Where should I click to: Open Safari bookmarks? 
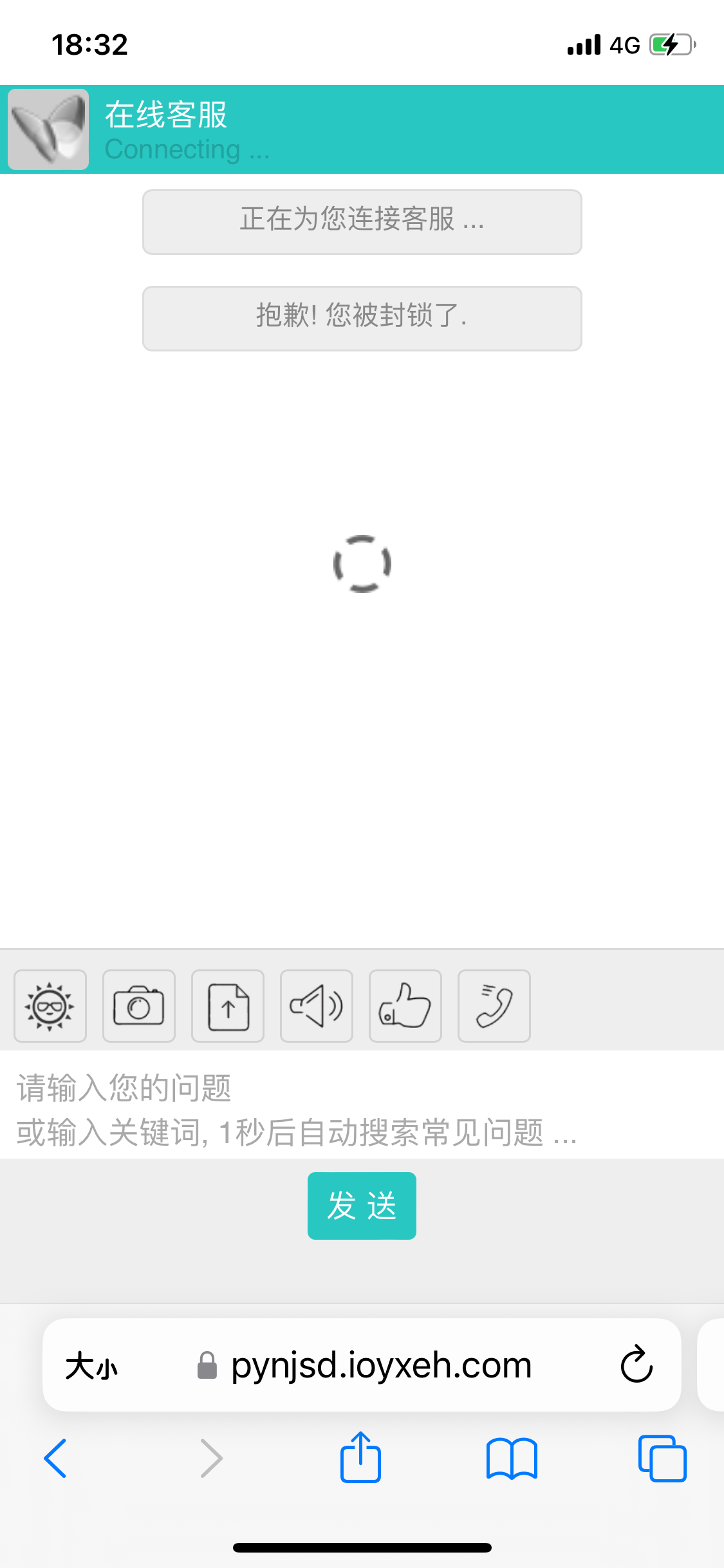point(512,1459)
